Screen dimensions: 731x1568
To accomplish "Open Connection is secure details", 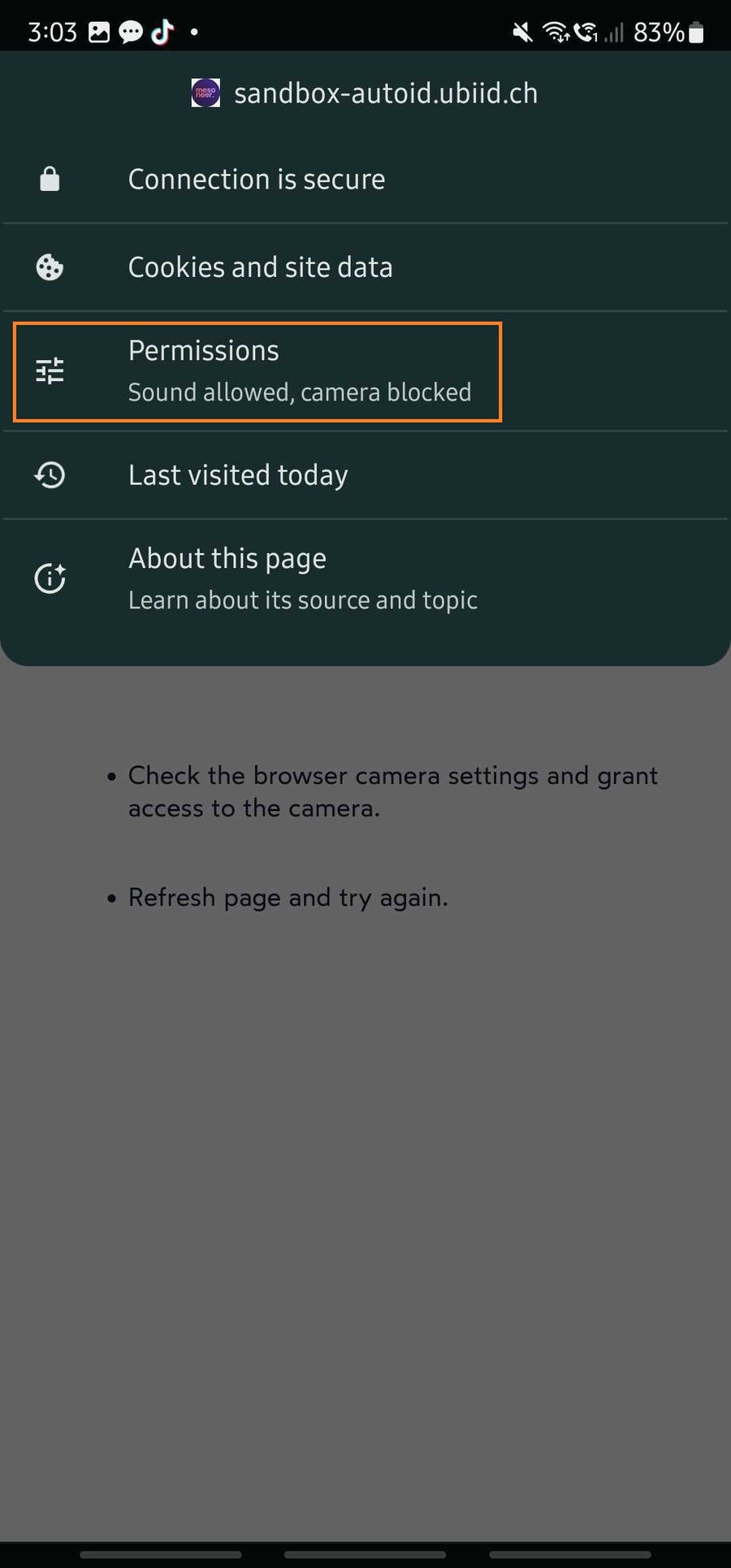I will pyautogui.click(x=257, y=180).
